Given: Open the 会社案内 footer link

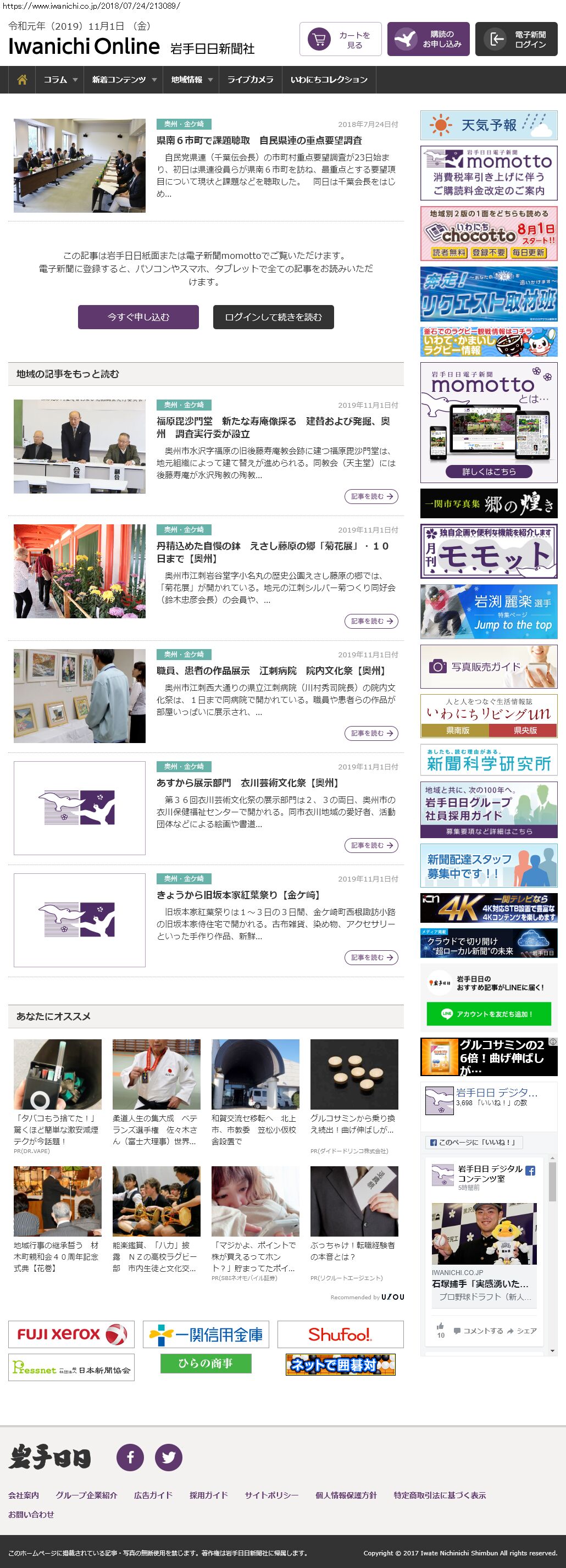Looking at the screenshot, I should [24, 1495].
